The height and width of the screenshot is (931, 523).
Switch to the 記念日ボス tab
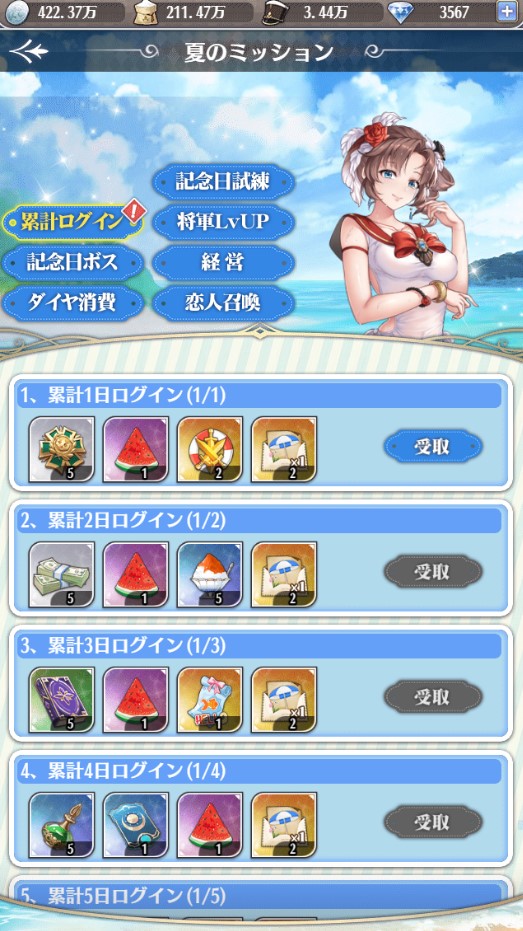click(73, 262)
